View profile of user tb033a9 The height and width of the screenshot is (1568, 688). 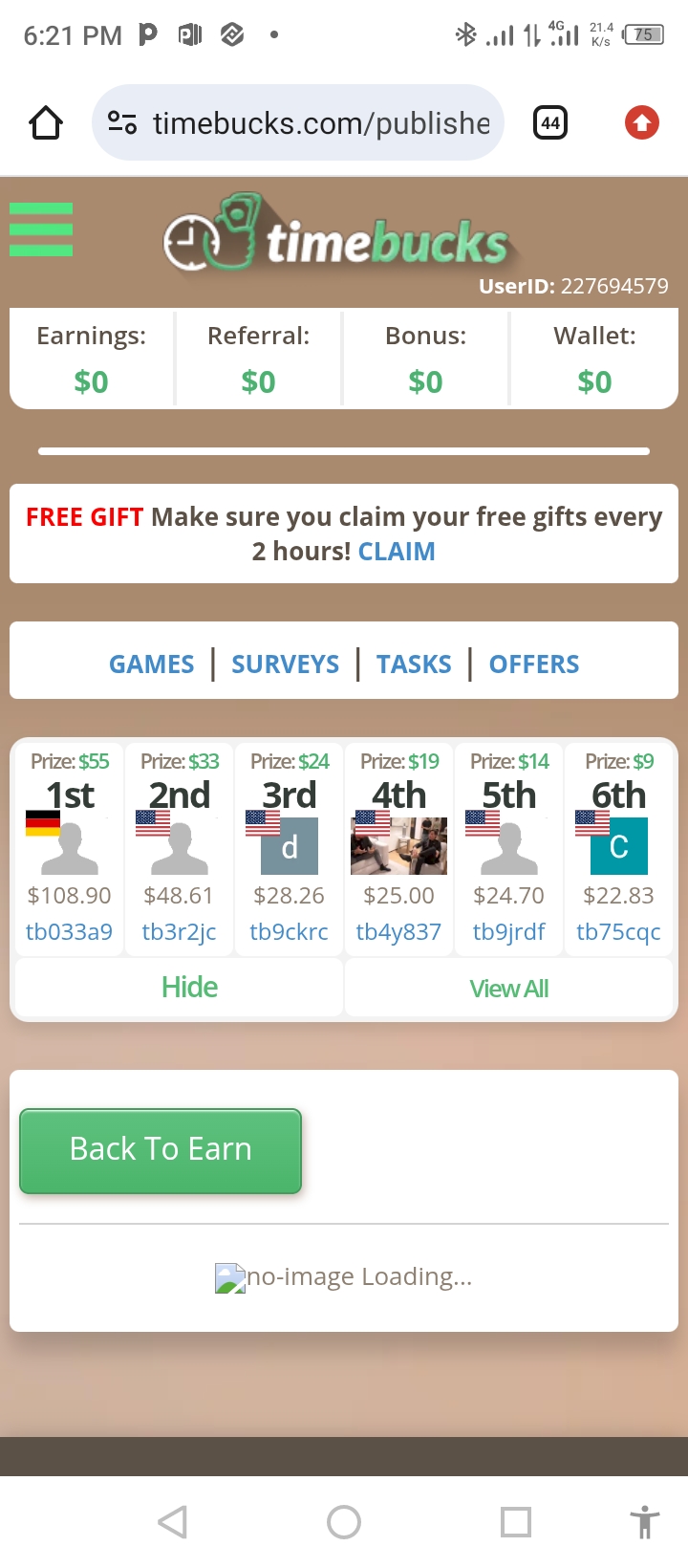coord(69,931)
